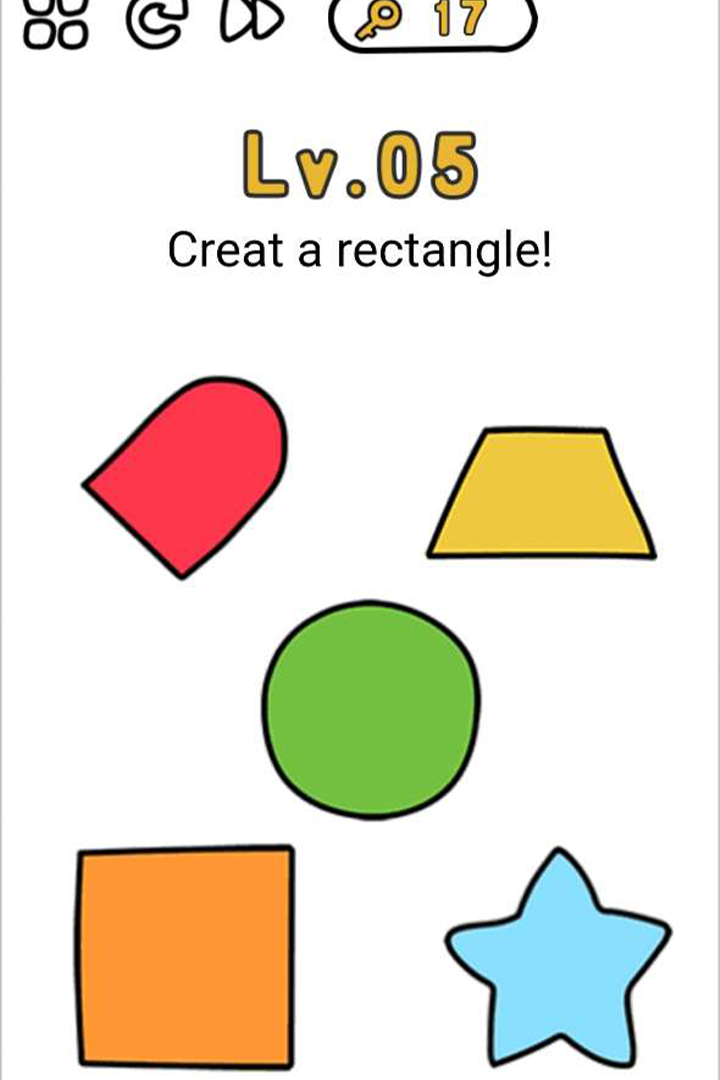Choose the orange square
The image size is (720, 1080).
click(x=186, y=955)
